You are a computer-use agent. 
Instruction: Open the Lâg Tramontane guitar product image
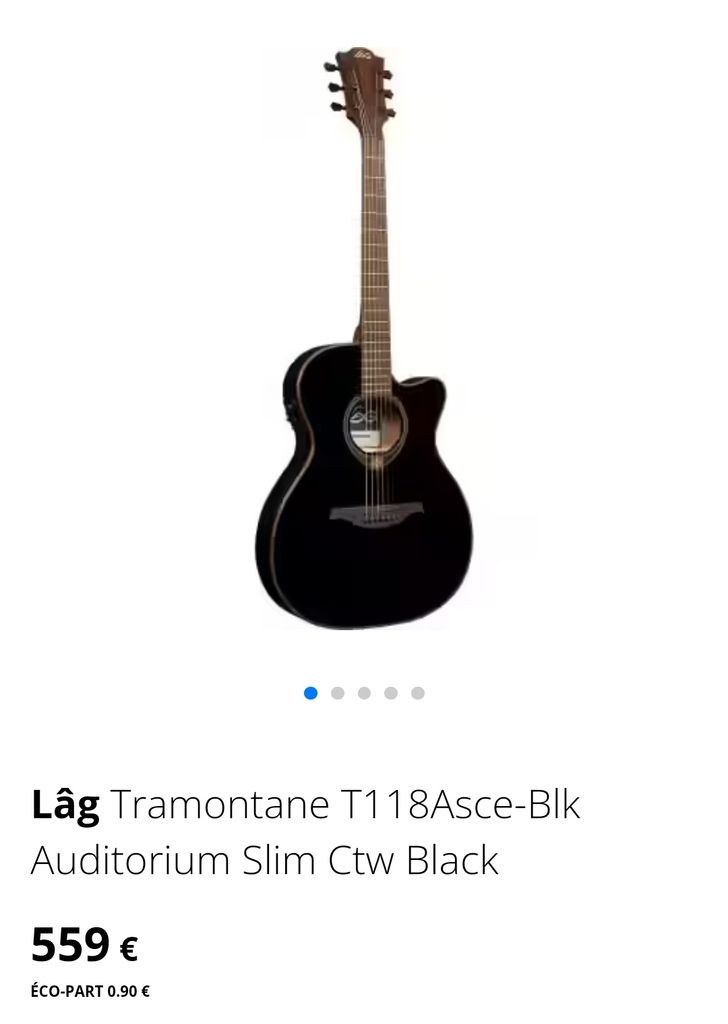click(x=363, y=340)
